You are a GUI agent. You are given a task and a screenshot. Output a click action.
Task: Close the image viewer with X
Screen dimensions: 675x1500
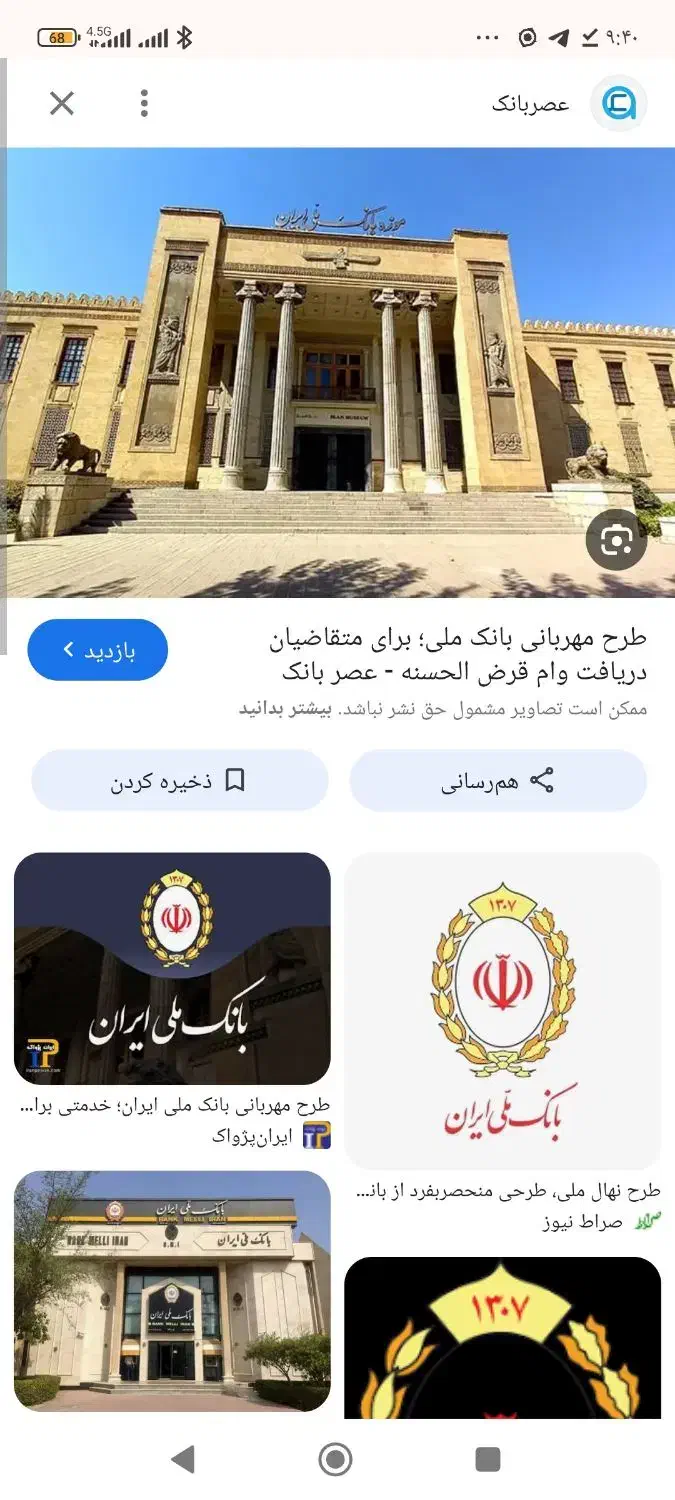[62, 103]
